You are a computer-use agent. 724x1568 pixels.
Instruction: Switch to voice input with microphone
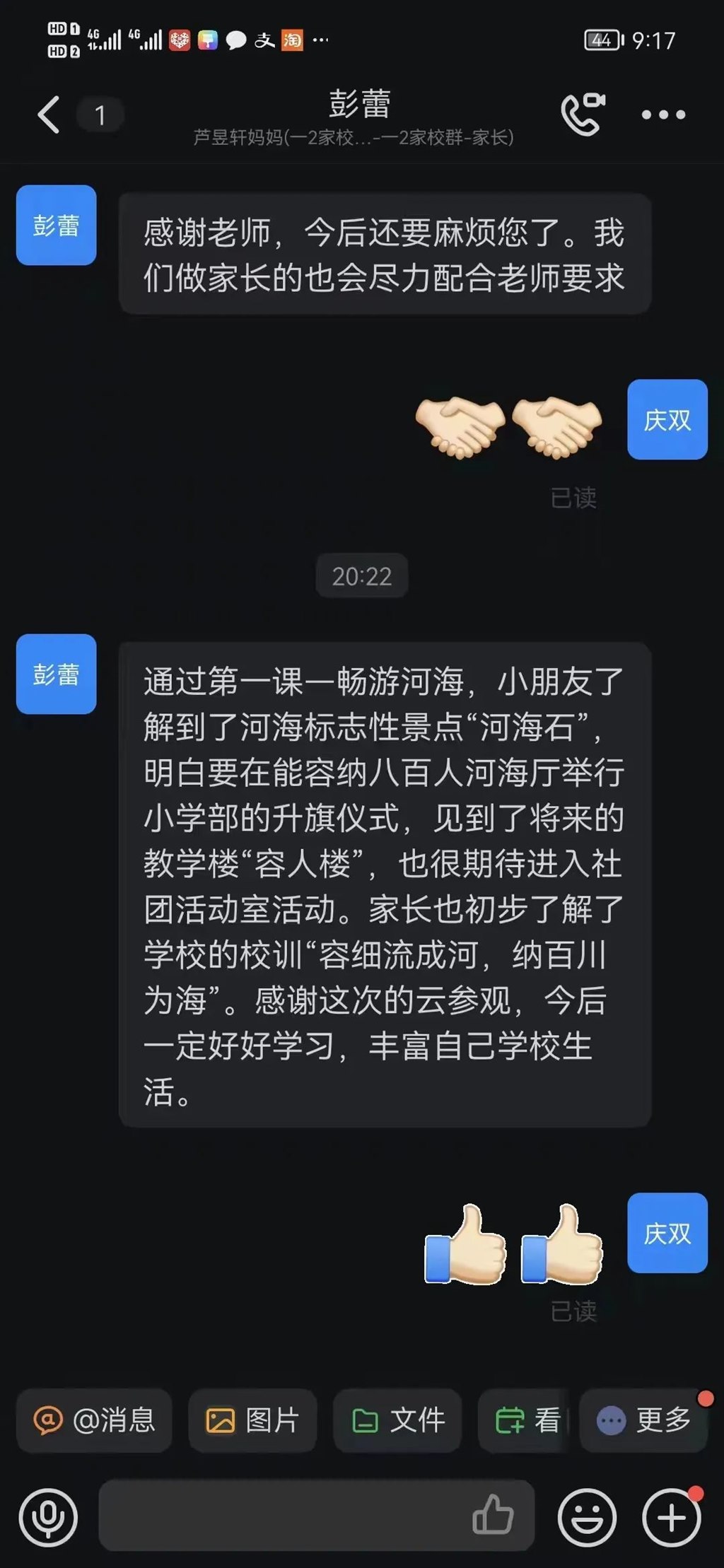(x=48, y=1517)
